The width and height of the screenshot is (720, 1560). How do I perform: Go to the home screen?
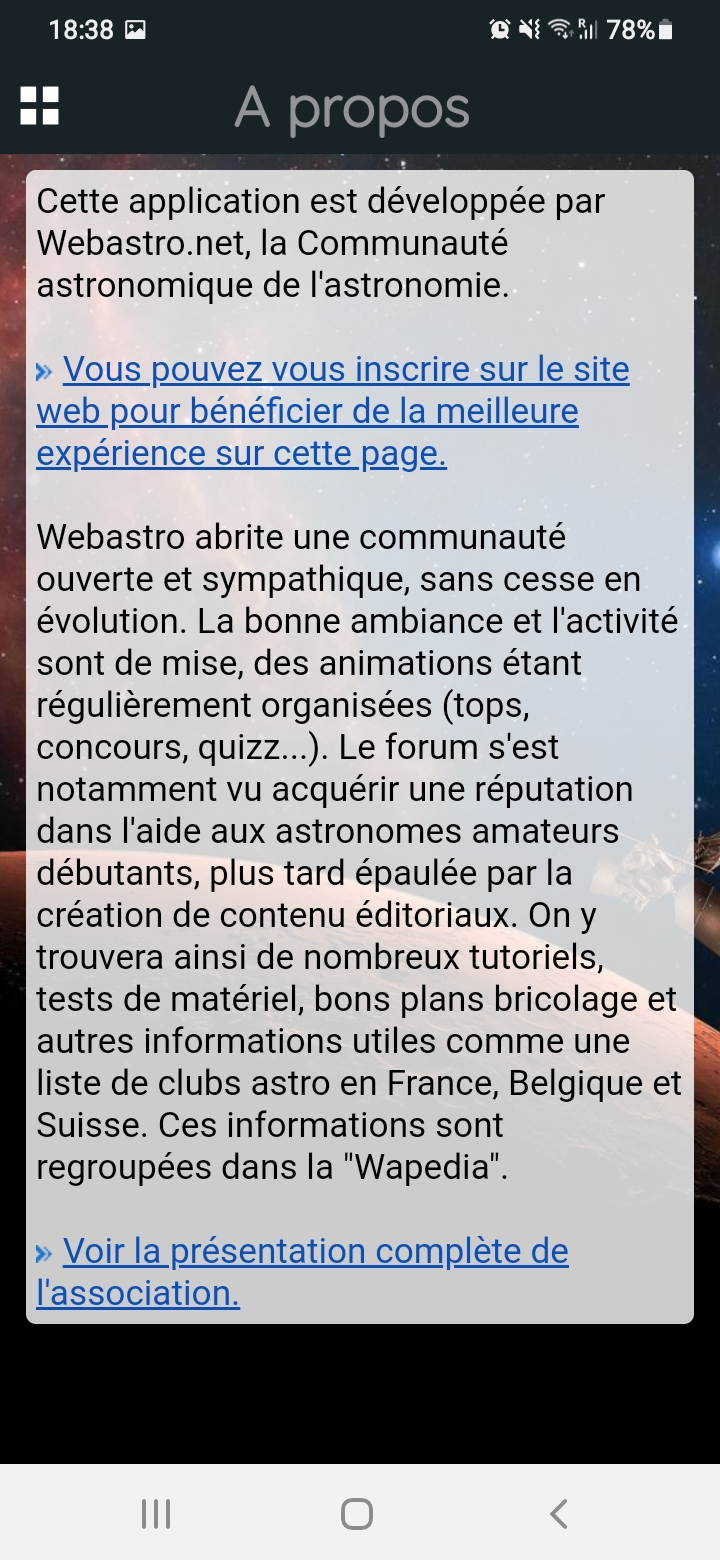[357, 1514]
